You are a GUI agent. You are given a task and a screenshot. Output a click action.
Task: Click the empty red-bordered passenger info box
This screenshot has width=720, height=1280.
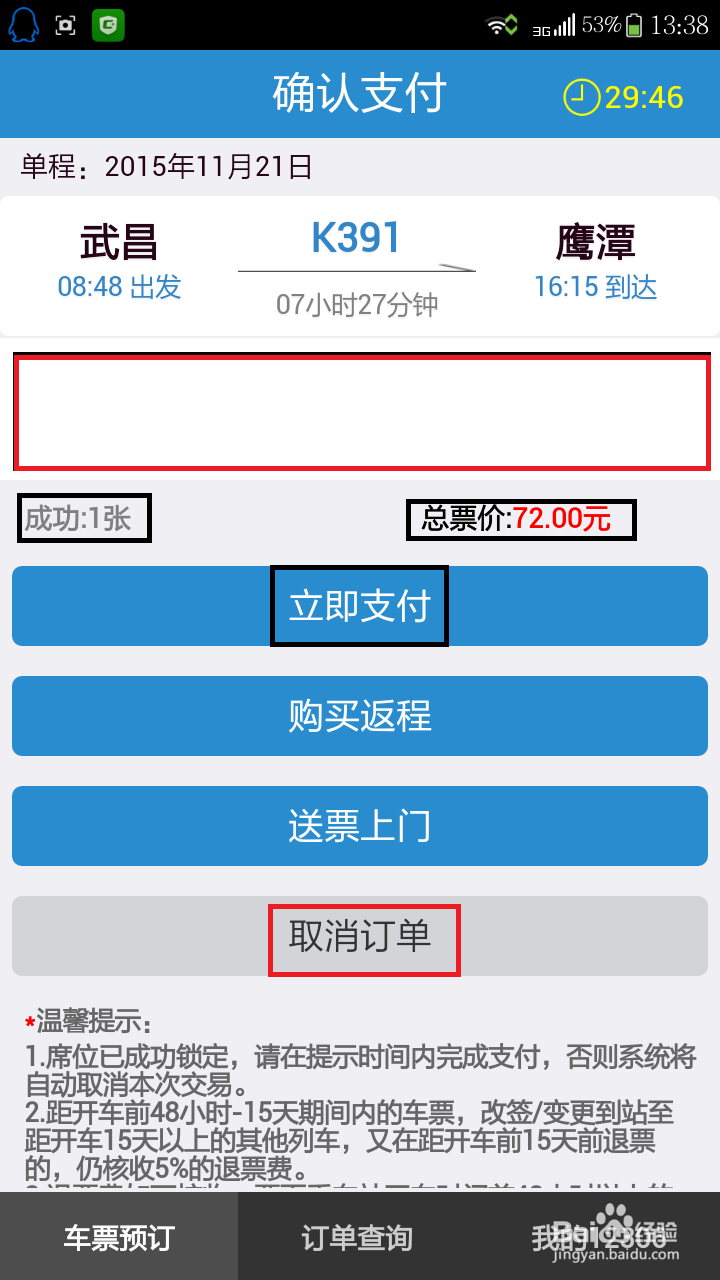tap(360, 410)
